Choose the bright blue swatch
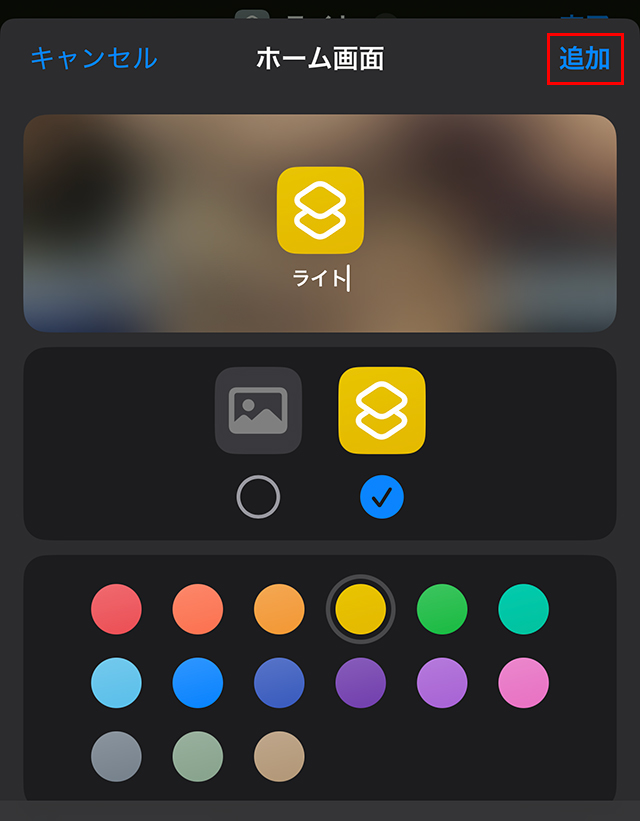The height and width of the screenshot is (821, 640). pos(198,683)
